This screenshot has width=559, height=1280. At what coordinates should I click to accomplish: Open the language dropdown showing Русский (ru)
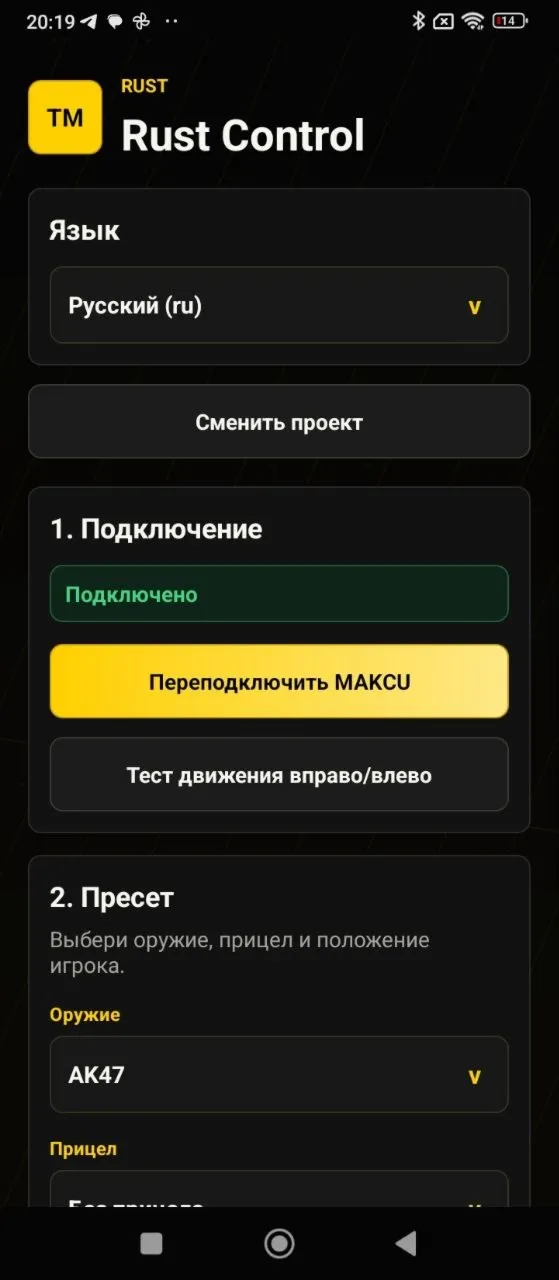[x=279, y=305]
